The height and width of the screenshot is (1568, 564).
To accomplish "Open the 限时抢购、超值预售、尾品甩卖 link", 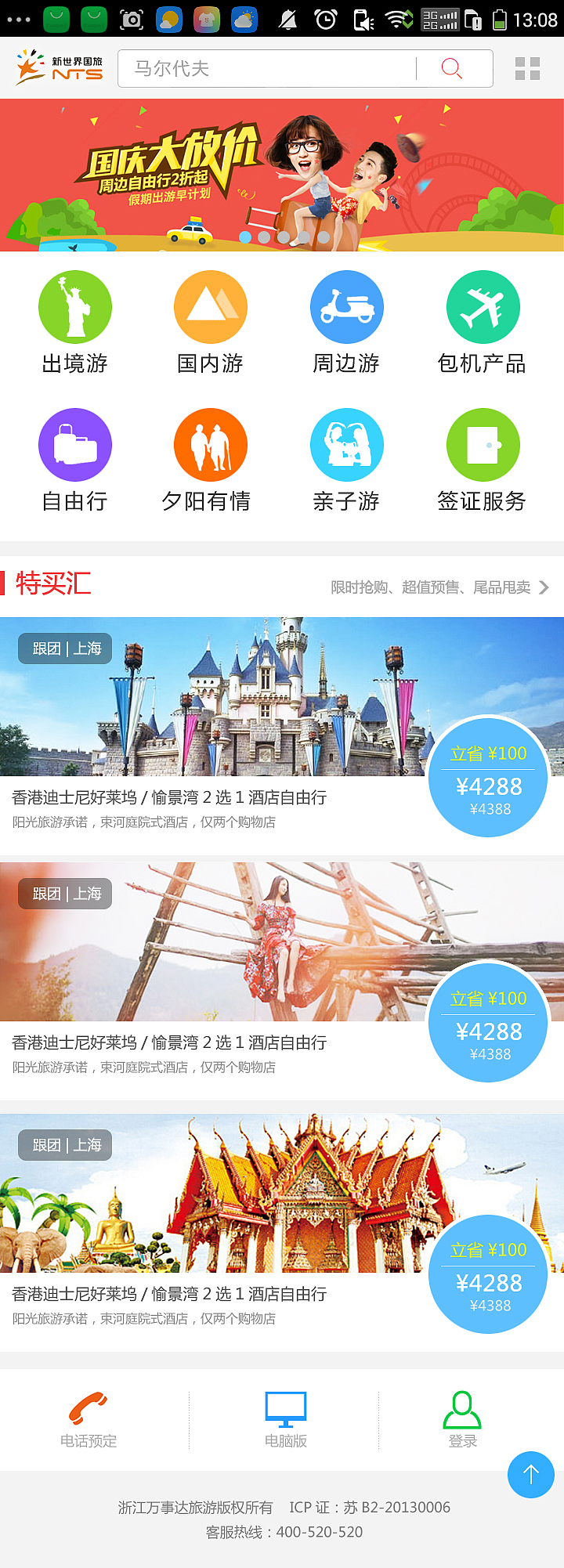I will click(x=439, y=587).
